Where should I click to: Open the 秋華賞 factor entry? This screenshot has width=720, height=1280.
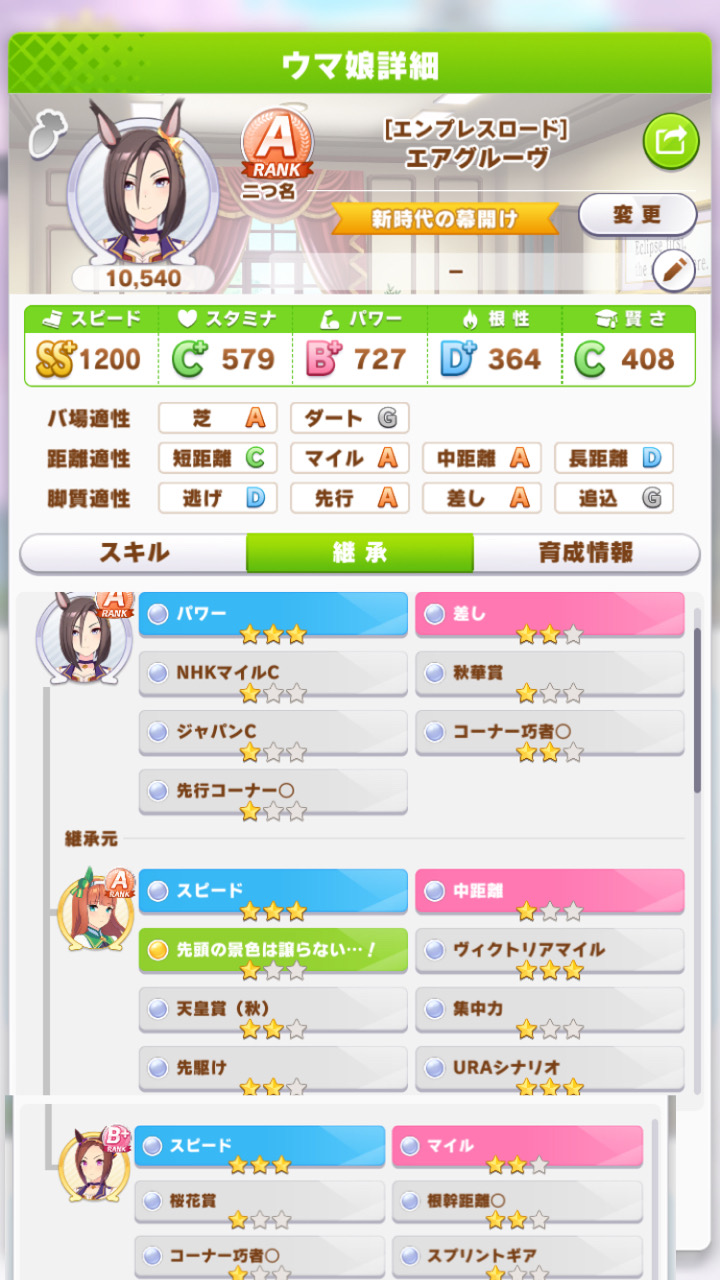550,674
